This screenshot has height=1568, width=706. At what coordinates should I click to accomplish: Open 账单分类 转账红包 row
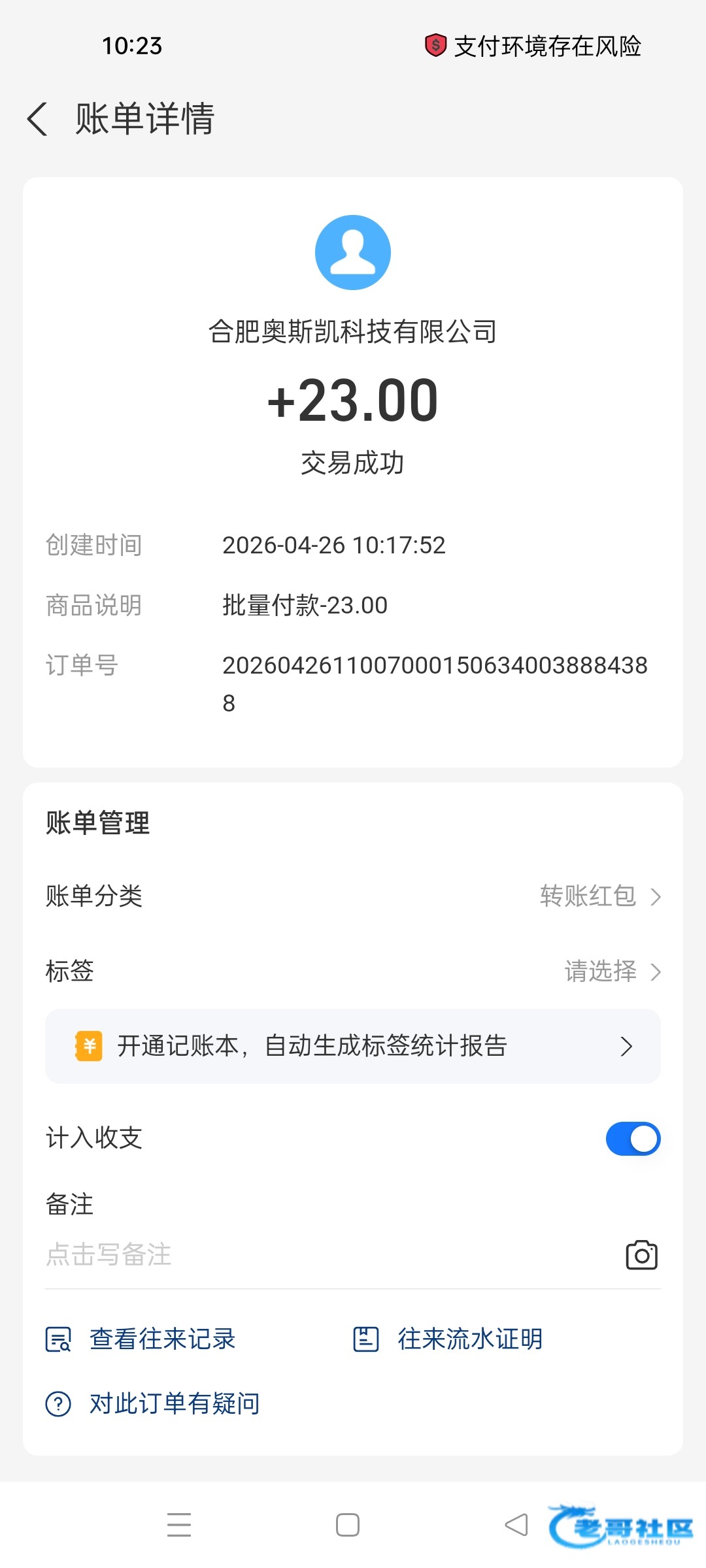(353, 896)
